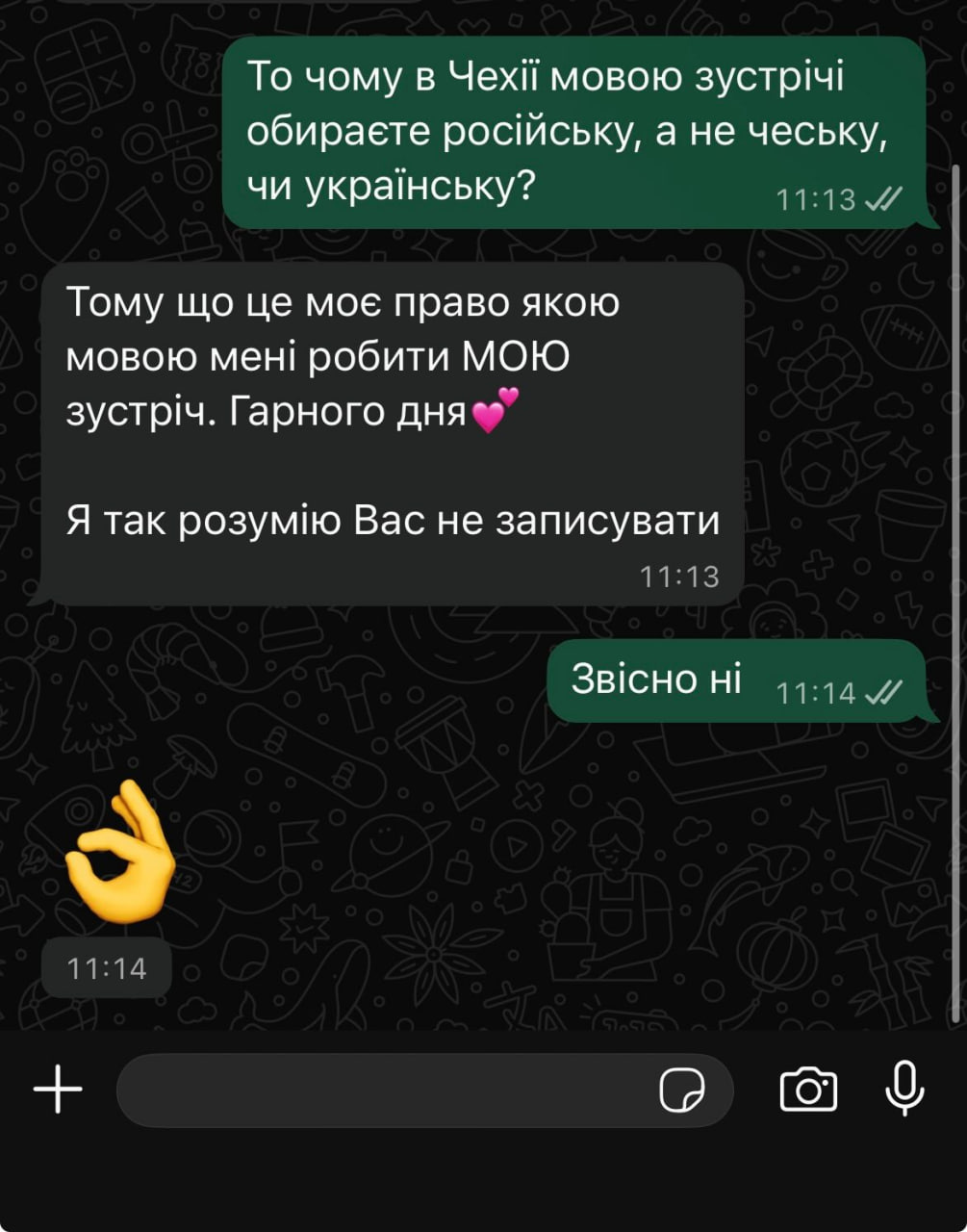The image size is (967, 1232).
Task: Open the camera to take a photo
Action: (x=808, y=1090)
